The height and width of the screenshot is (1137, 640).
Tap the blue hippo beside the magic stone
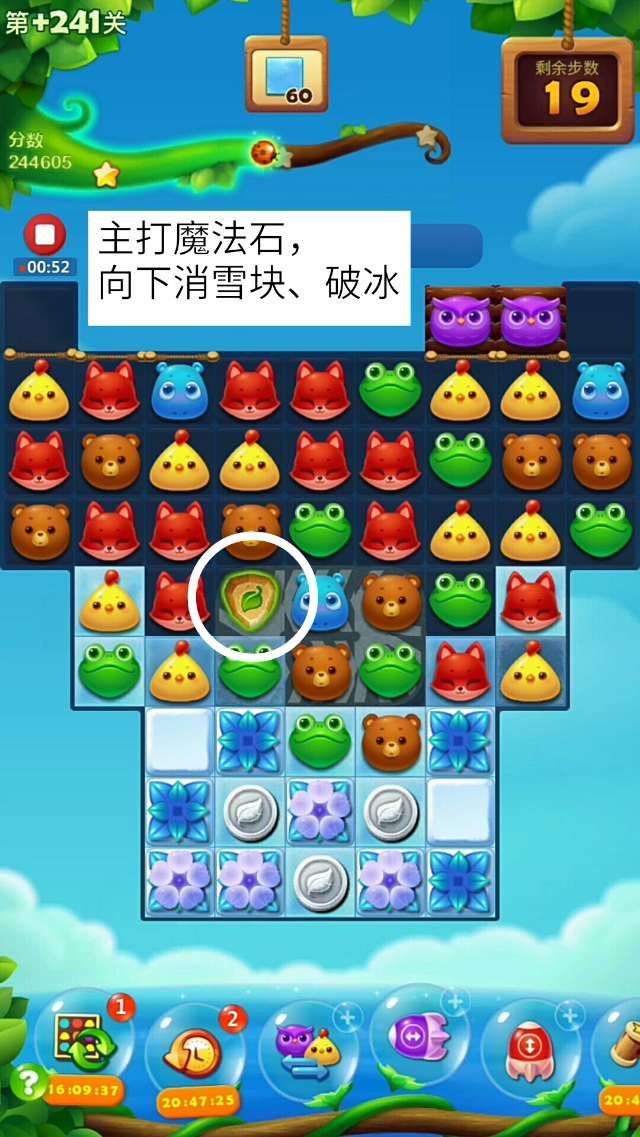pyautogui.click(x=320, y=602)
